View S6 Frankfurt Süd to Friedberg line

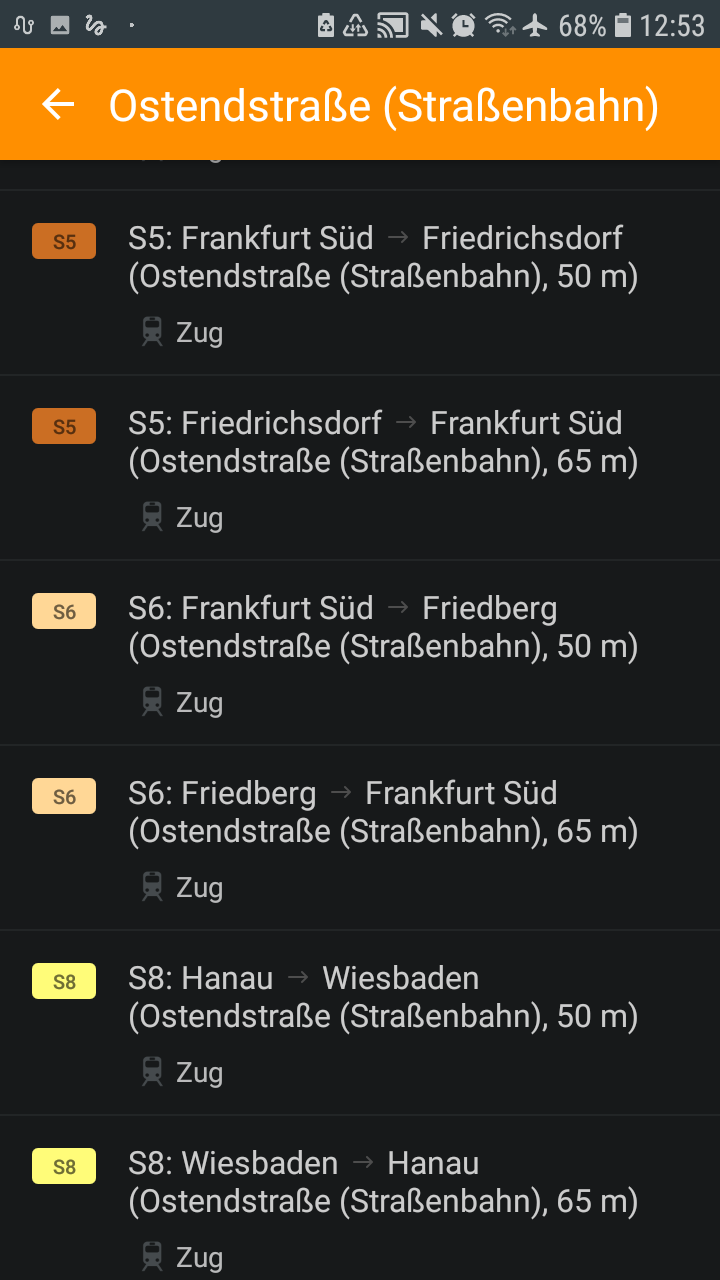[x=382, y=628]
